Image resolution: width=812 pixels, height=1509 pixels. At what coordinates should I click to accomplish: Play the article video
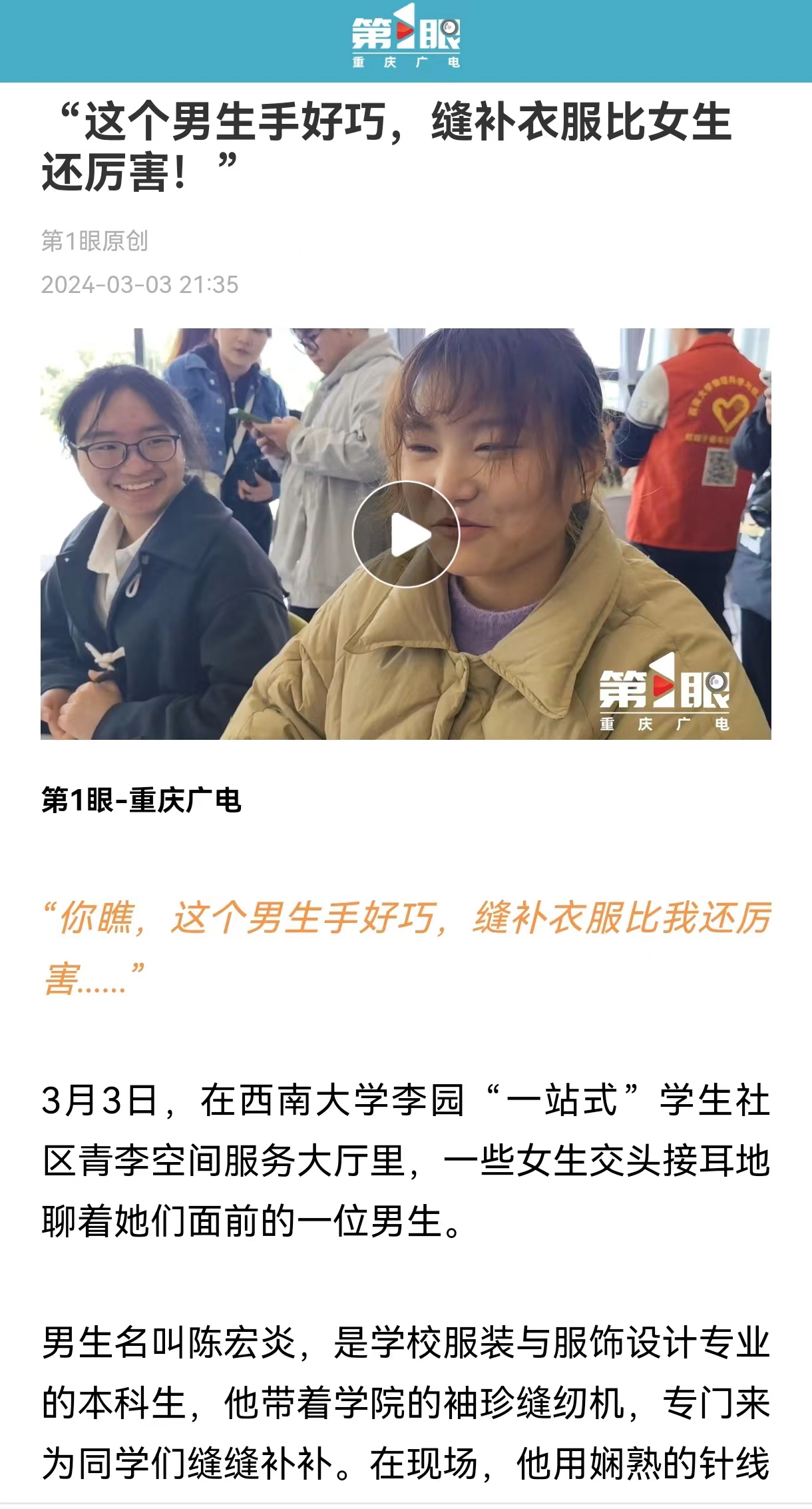tap(405, 534)
